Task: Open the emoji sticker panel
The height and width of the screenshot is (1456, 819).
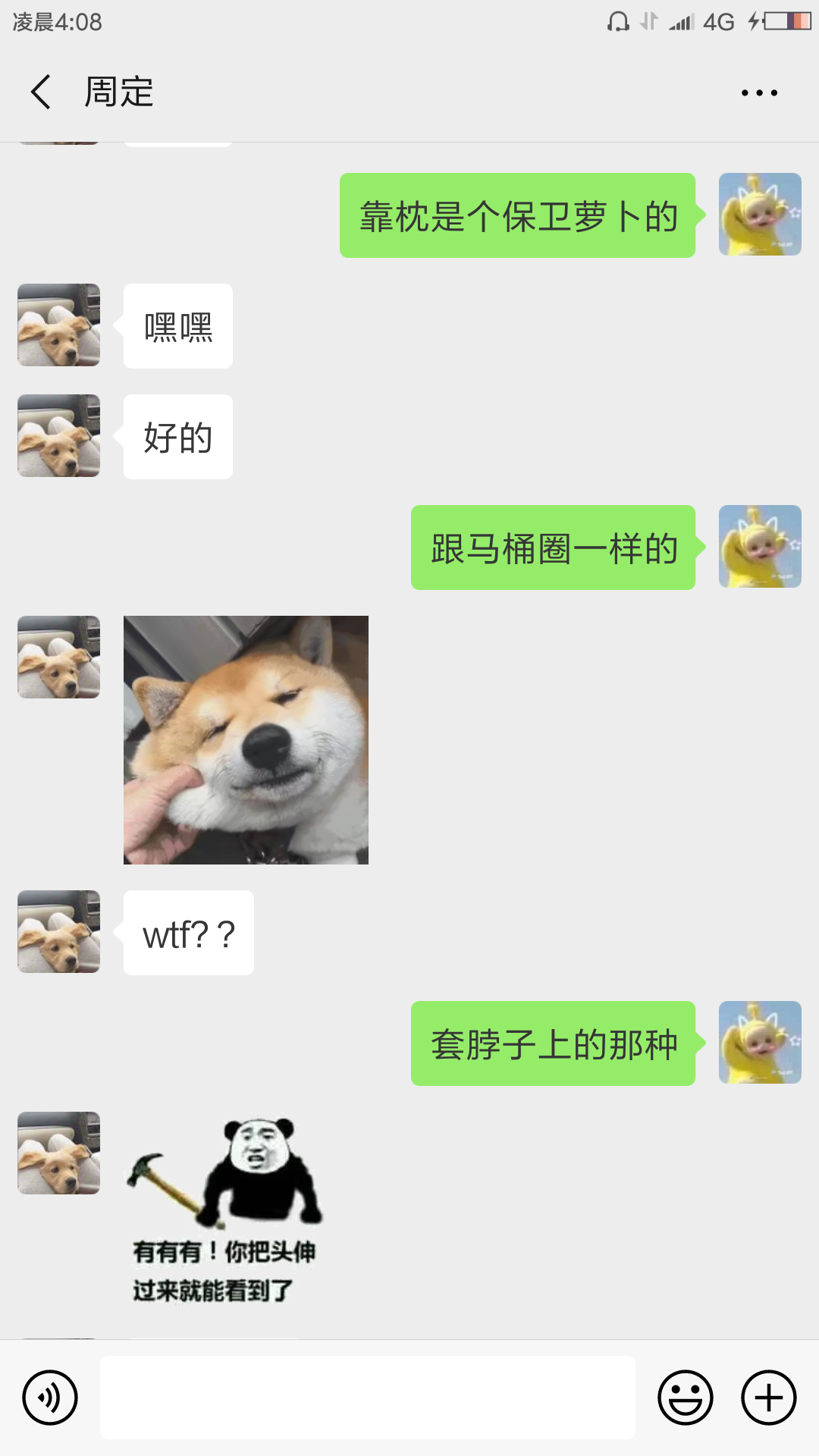Action: (x=686, y=1398)
